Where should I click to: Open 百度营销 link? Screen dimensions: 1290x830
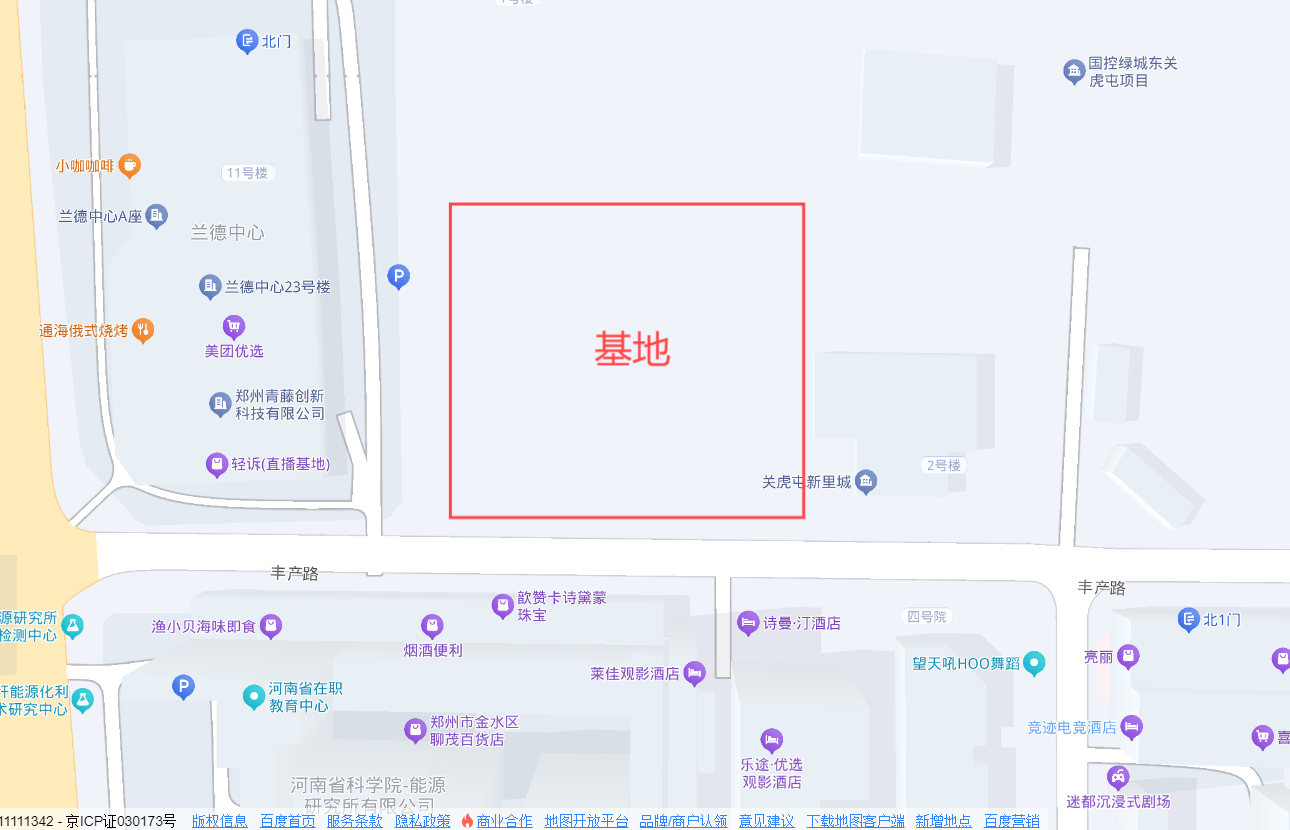click(1011, 821)
